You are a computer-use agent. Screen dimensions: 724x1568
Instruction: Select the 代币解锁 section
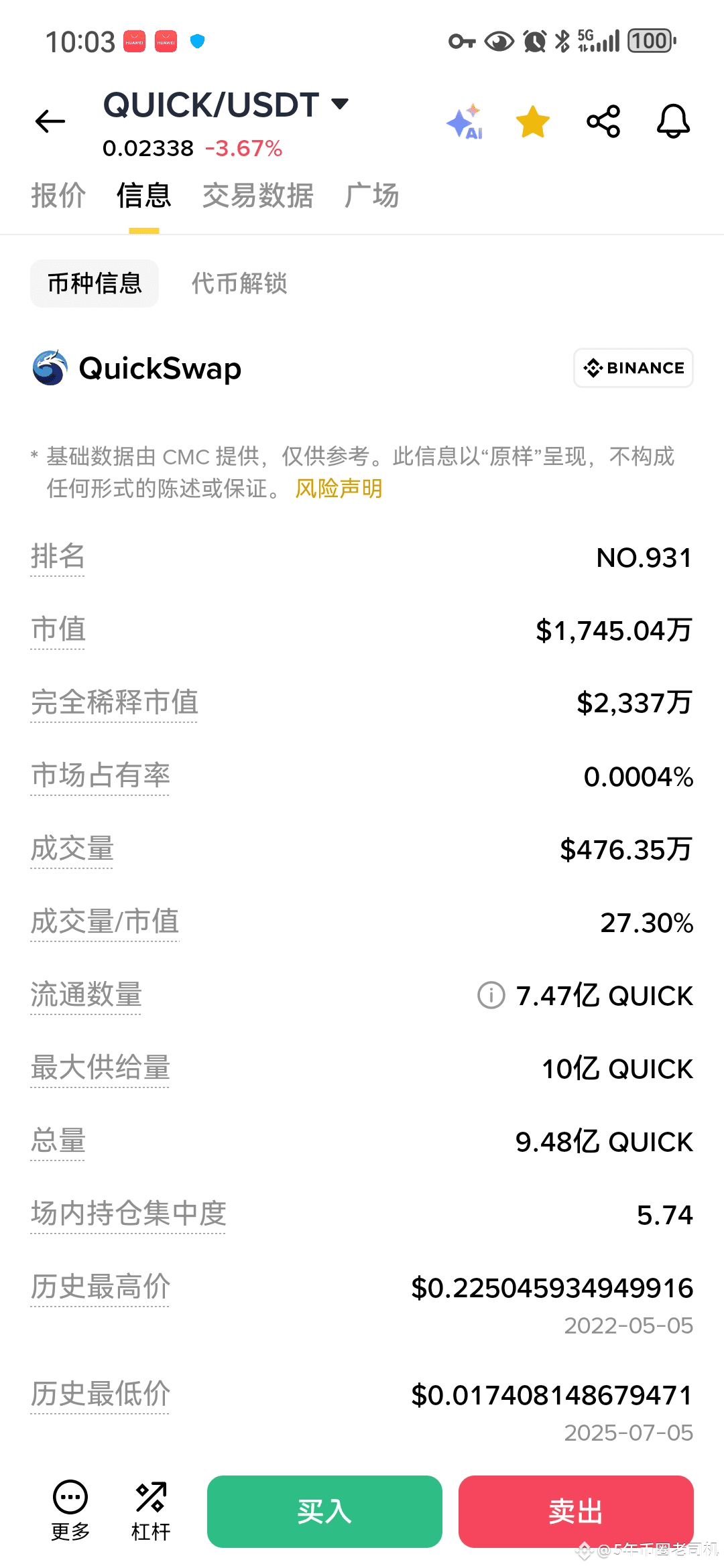click(x=239, y=283)
